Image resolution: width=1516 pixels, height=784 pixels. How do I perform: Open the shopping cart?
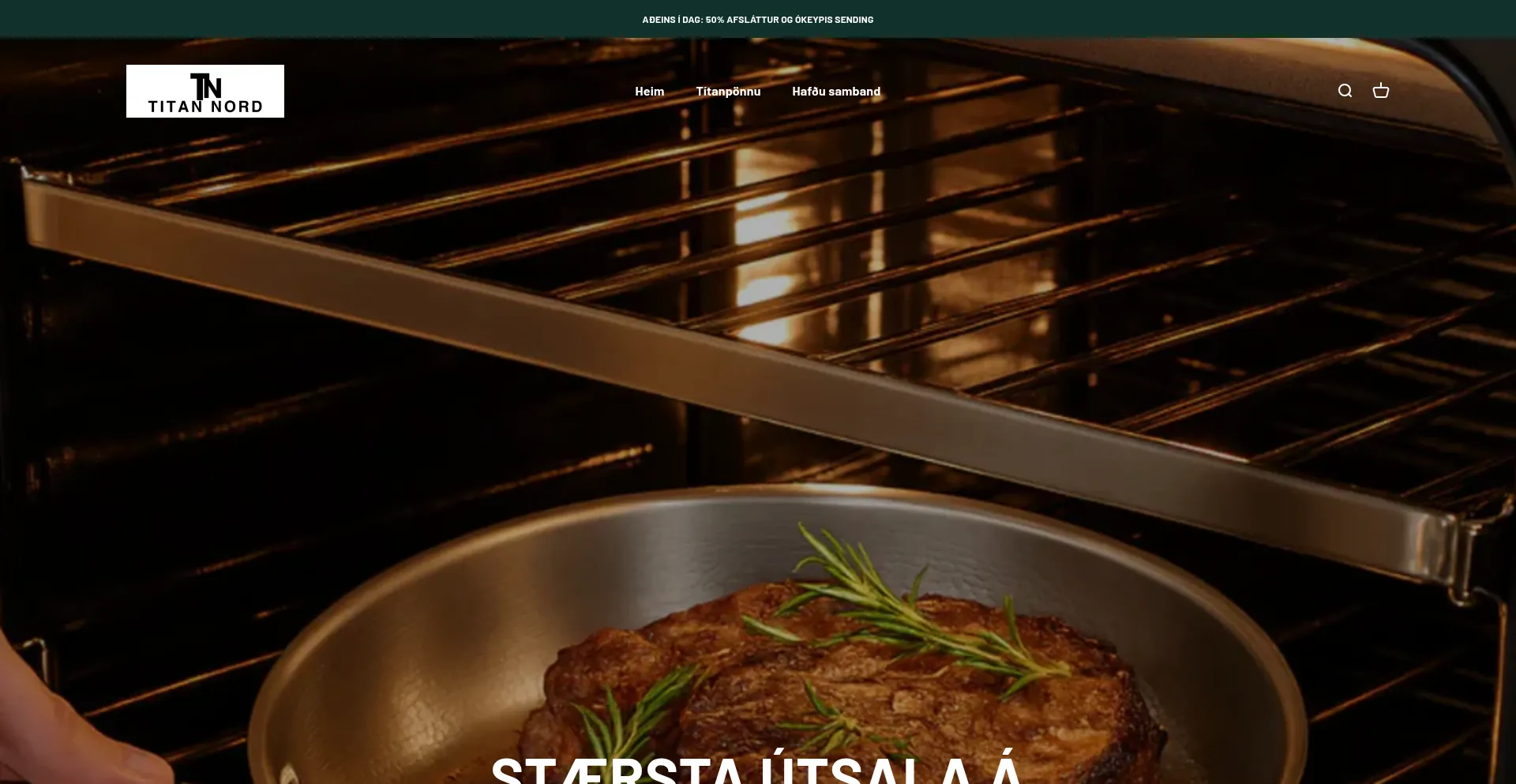(1380, 91)
